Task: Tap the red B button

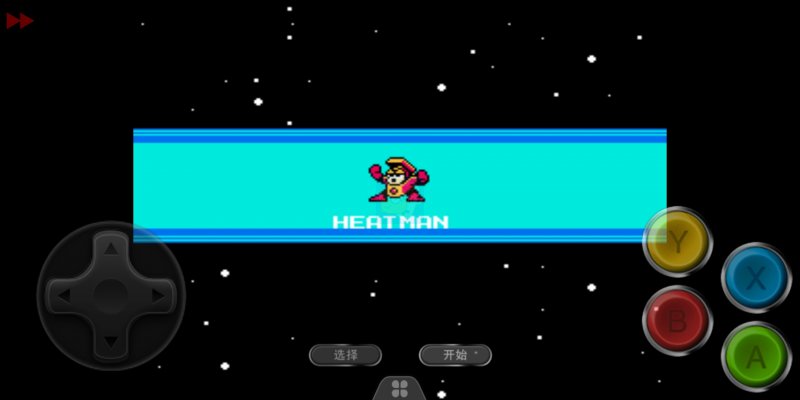Action: 677,320
